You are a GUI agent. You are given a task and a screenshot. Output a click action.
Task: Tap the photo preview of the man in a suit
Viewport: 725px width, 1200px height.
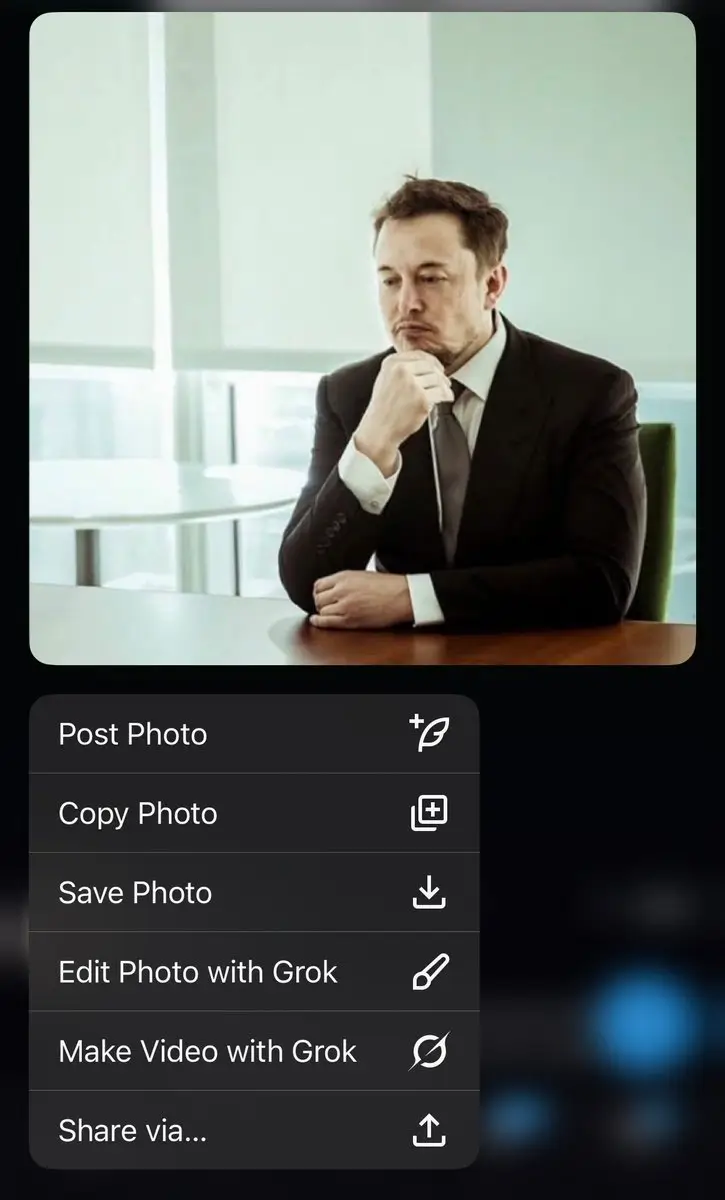362,340
